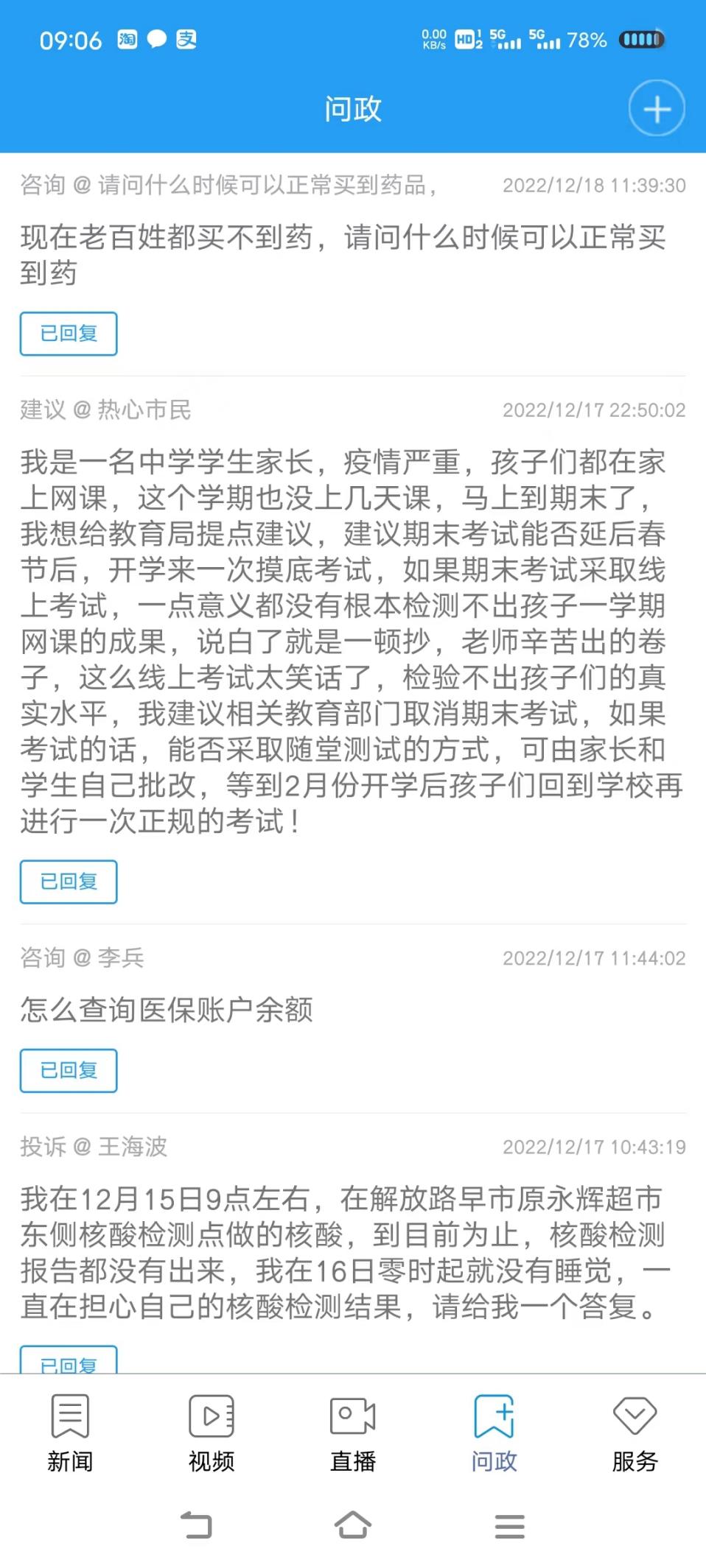Go to the phone home screen
706x1568 pixels.
[353, 1525]
